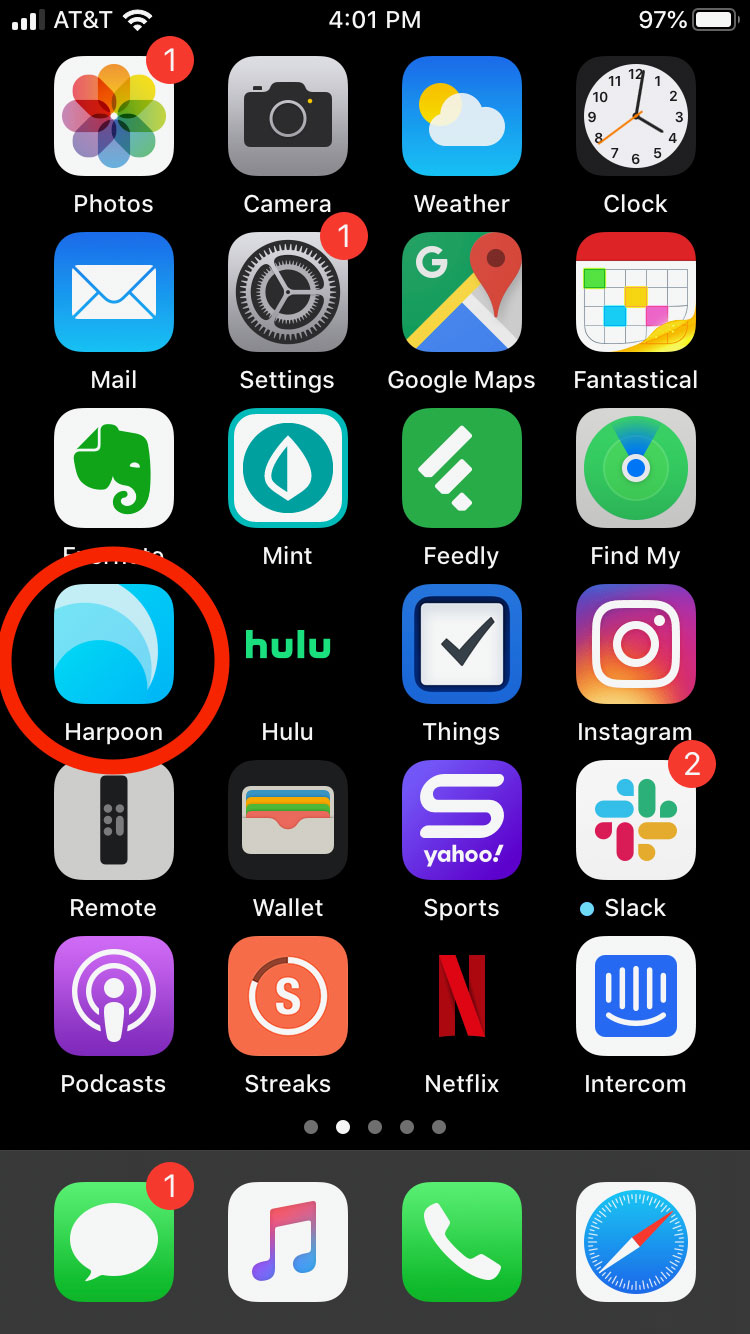Open the Clock app
Image resolution: width=750 pixels, height=1334 pixels.
tap(636, 116)
